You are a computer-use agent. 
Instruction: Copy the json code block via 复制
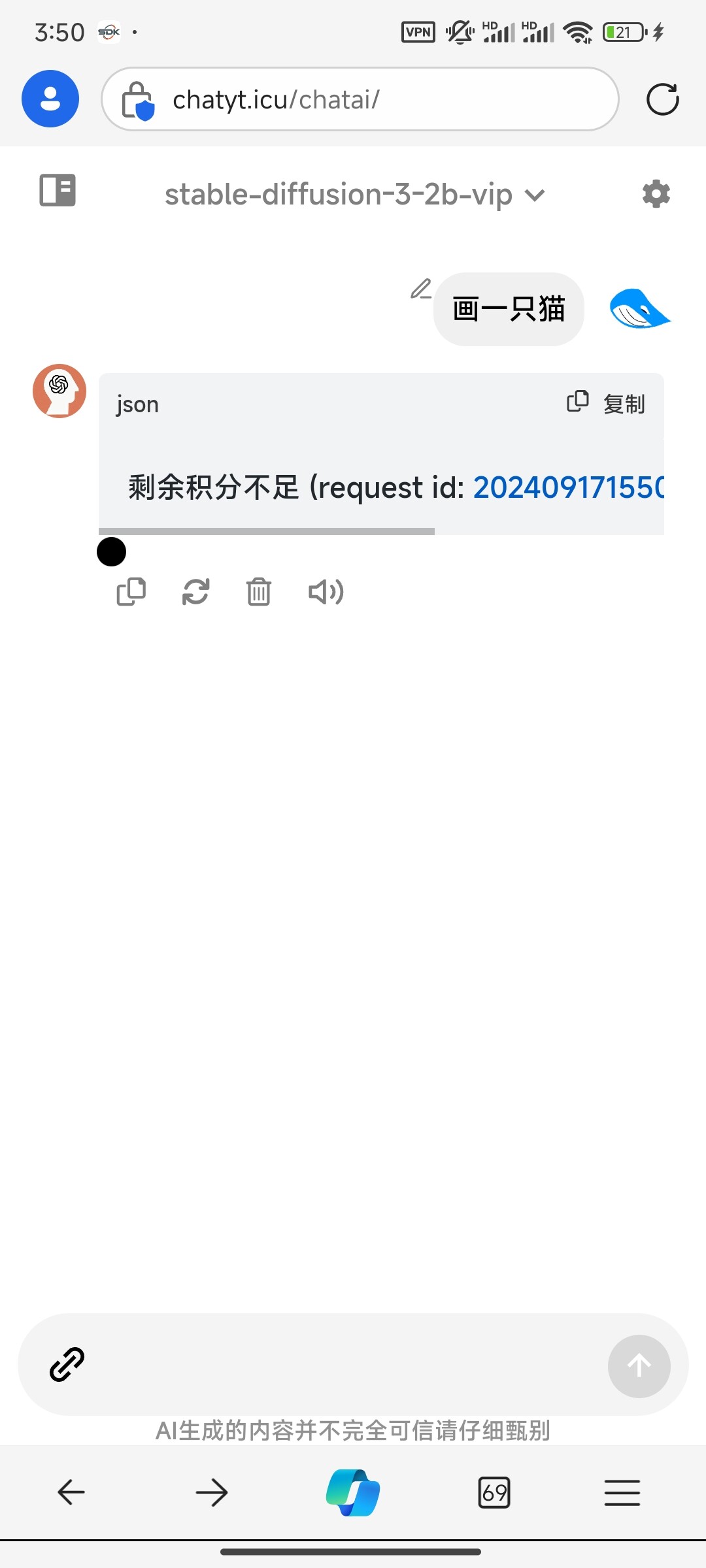tap(606, 403)
